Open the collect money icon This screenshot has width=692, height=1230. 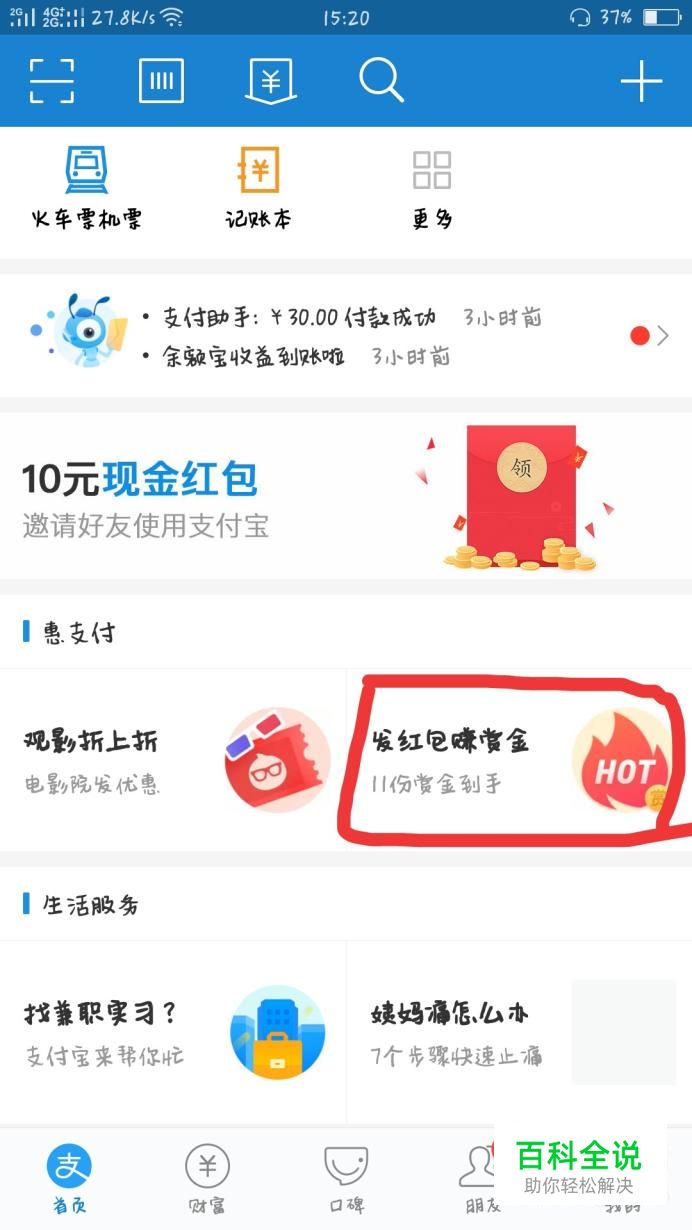tap(271, 81)
